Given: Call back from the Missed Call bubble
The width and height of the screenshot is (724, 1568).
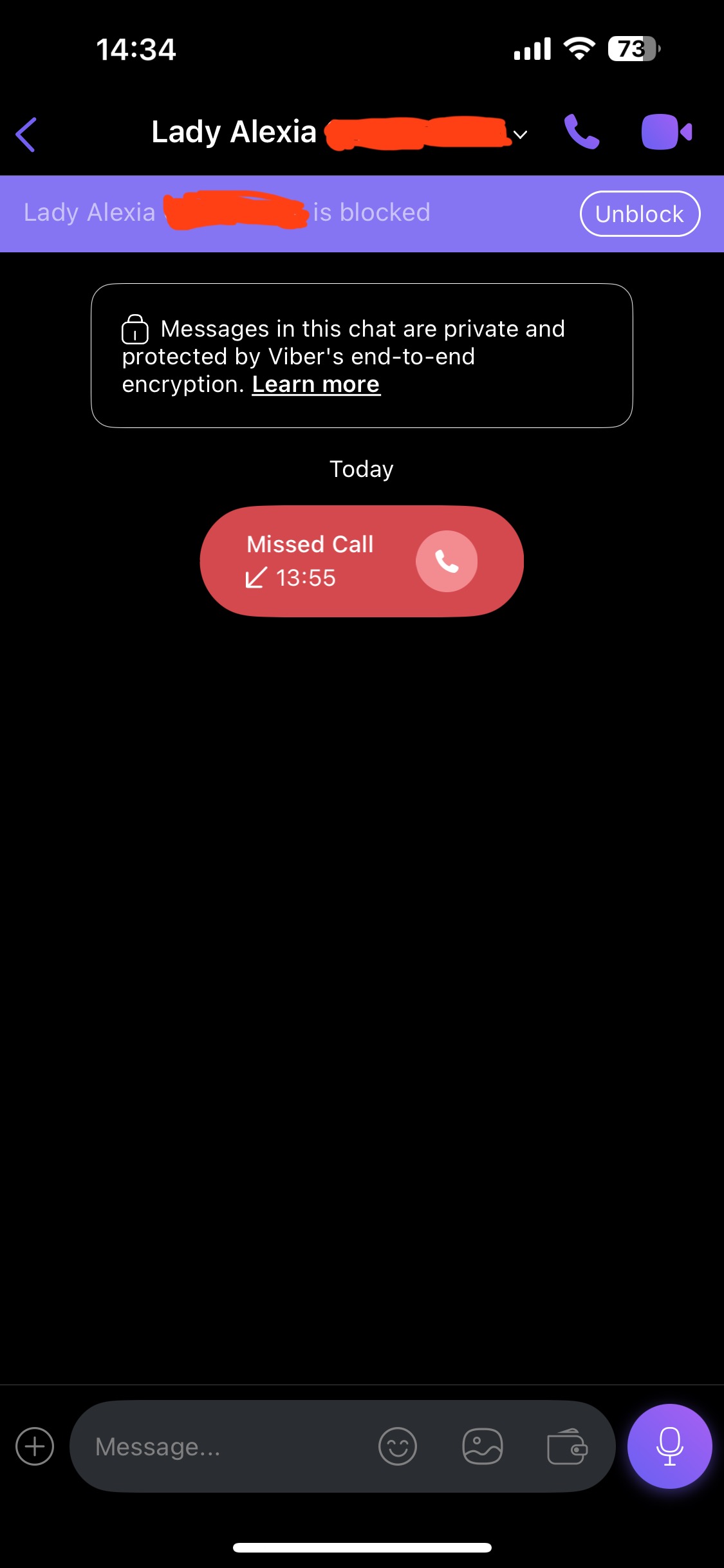Looking at the screenshot, I should pyautogui.click(x=447, y=561).
